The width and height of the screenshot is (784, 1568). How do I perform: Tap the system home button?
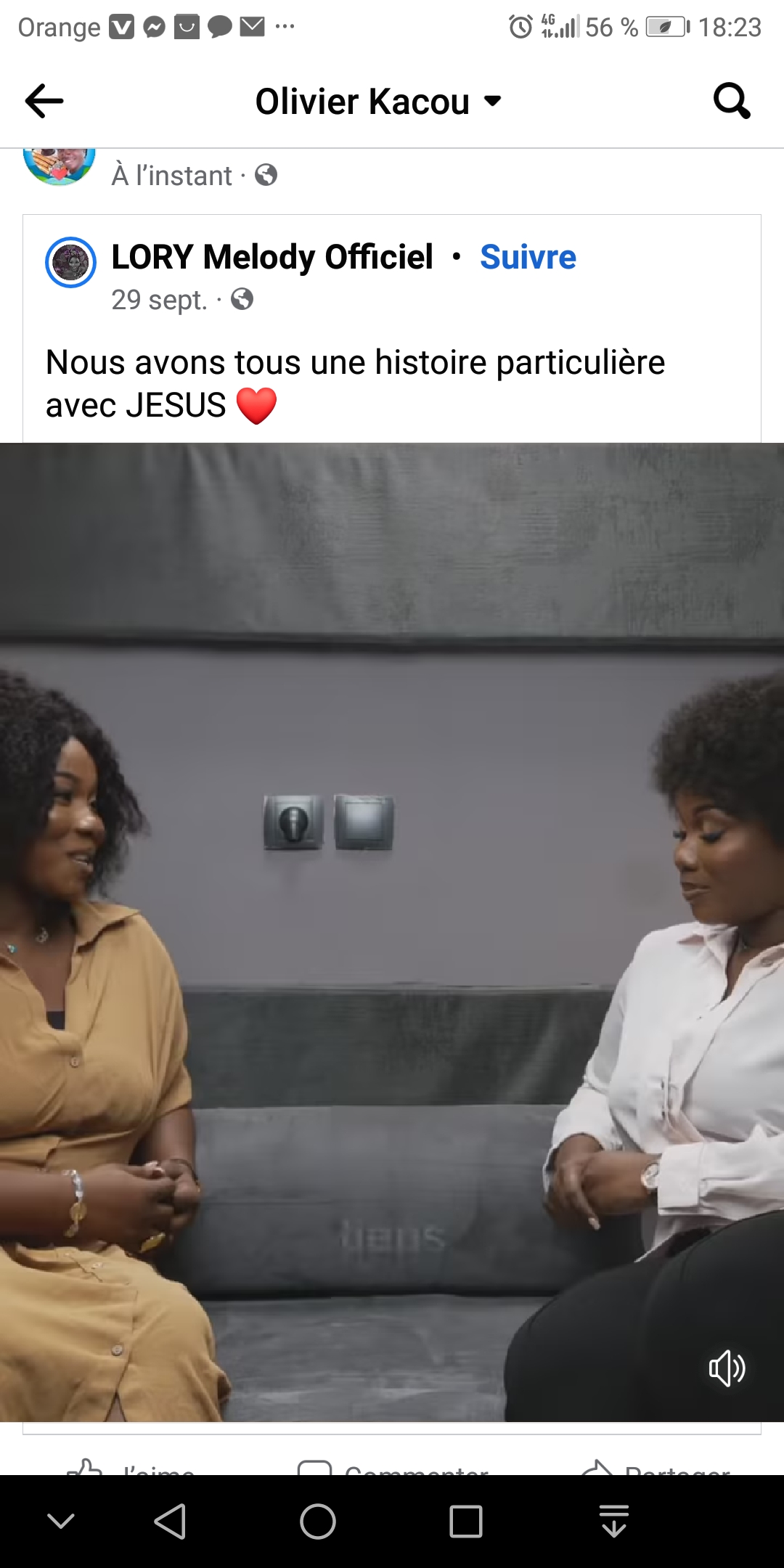[318, 1522]
